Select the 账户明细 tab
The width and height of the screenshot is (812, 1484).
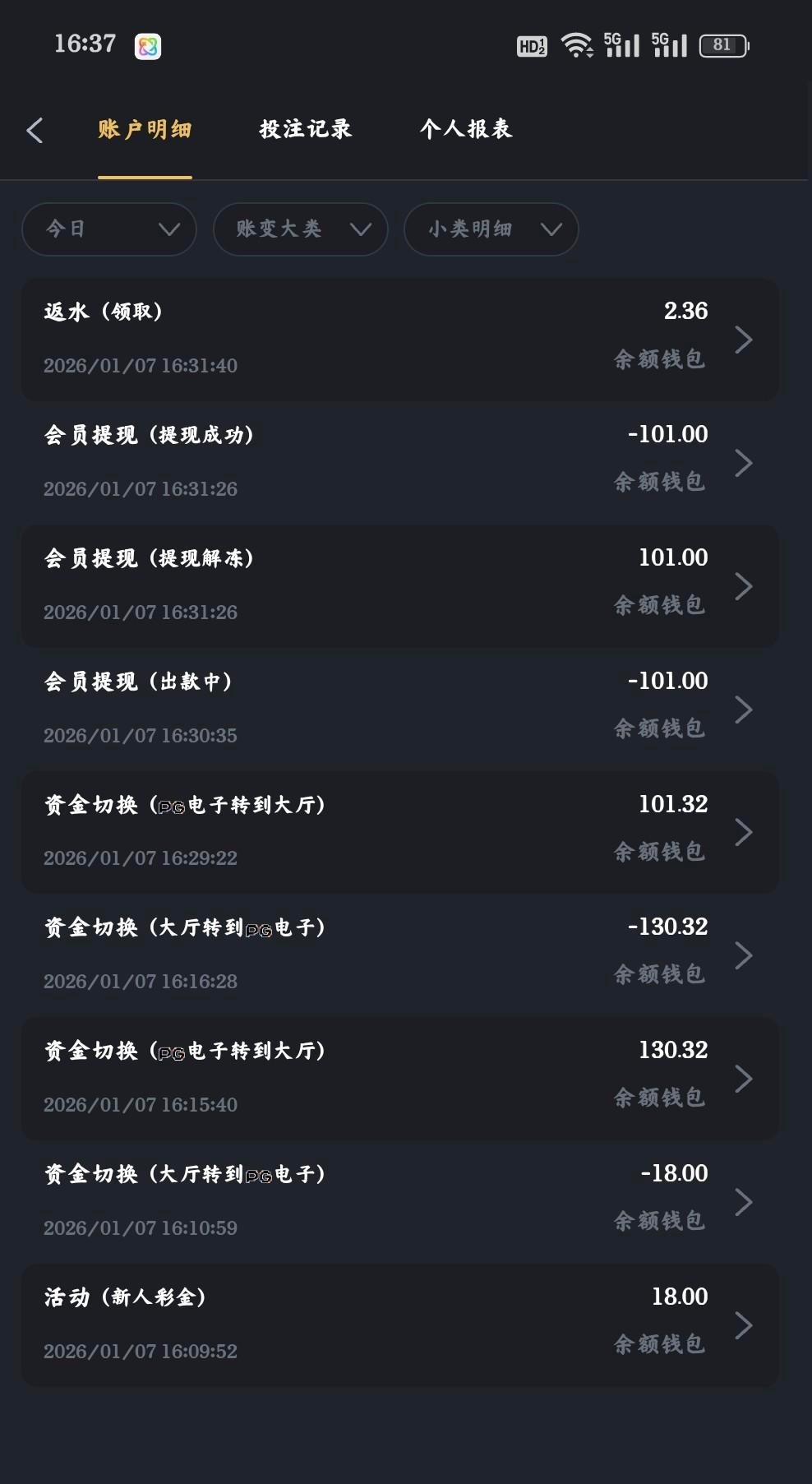click(x=145, y=129)
